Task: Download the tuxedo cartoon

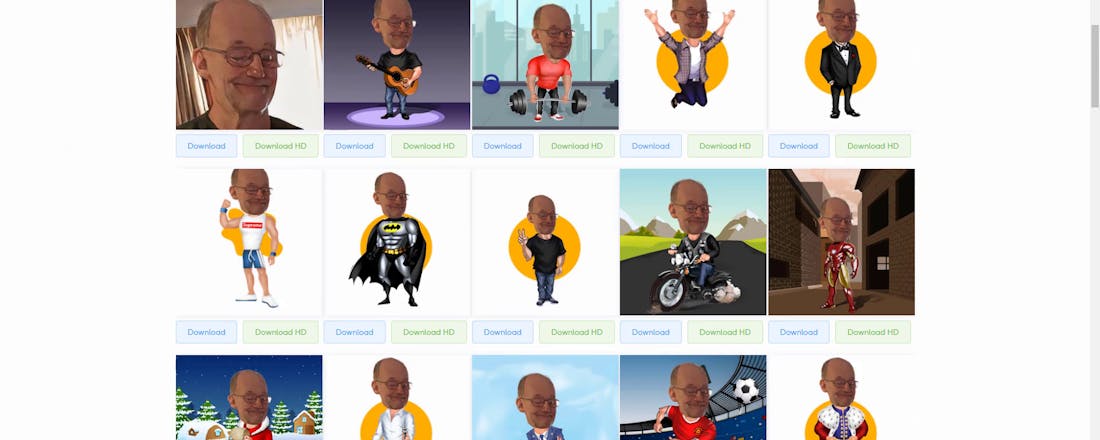Action: click(798, 146)
